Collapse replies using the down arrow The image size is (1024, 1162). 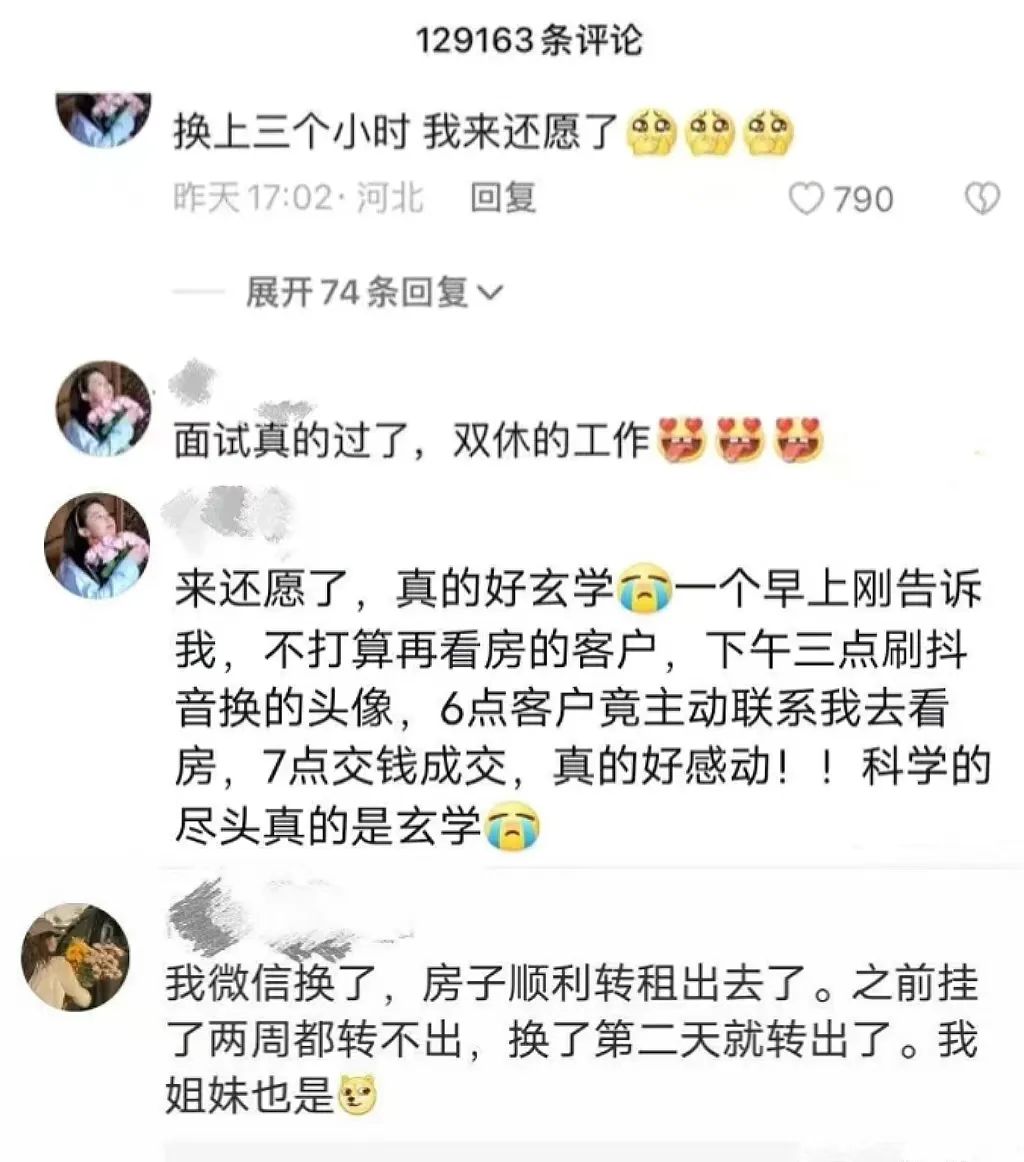[x=490, y=291]
